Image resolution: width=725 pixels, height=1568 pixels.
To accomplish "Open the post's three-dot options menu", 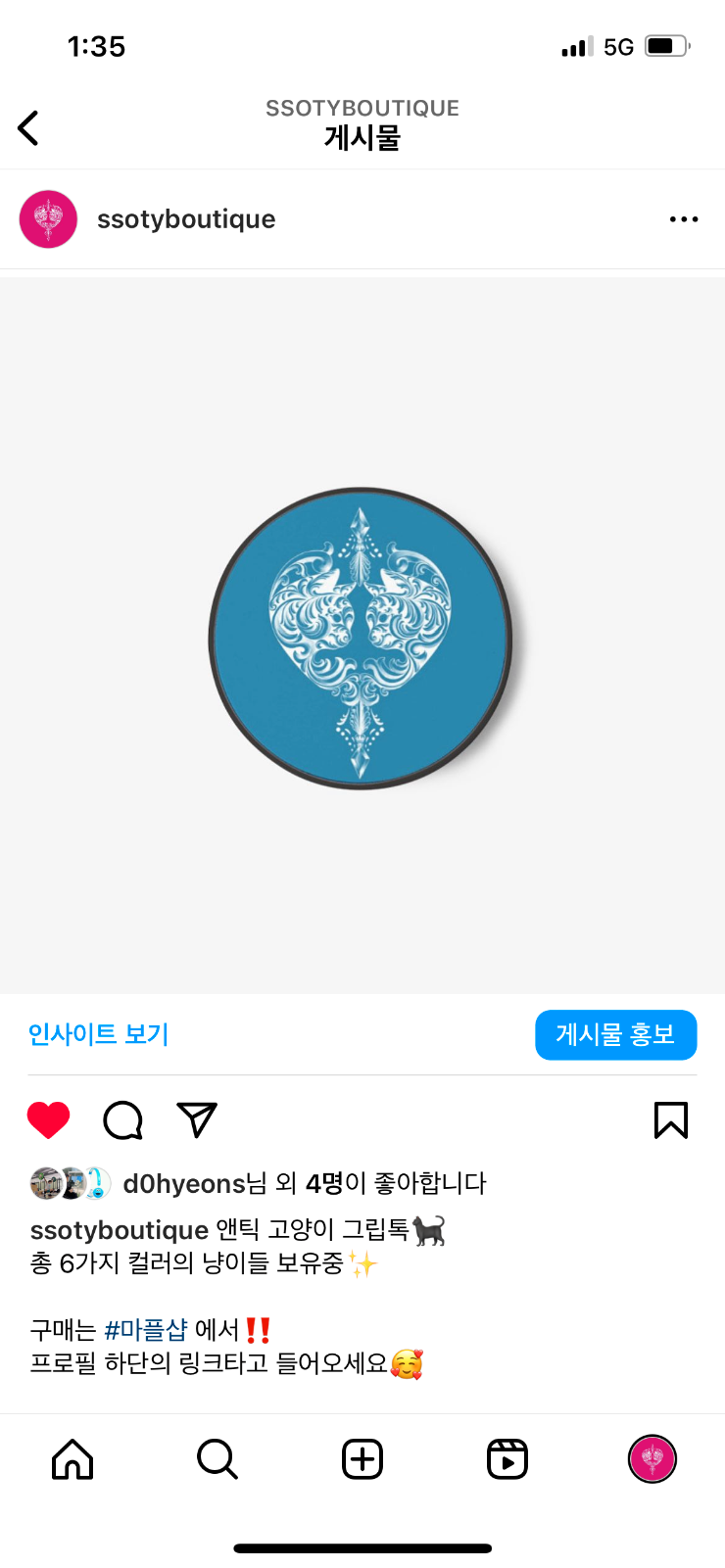I will point(683,219).
